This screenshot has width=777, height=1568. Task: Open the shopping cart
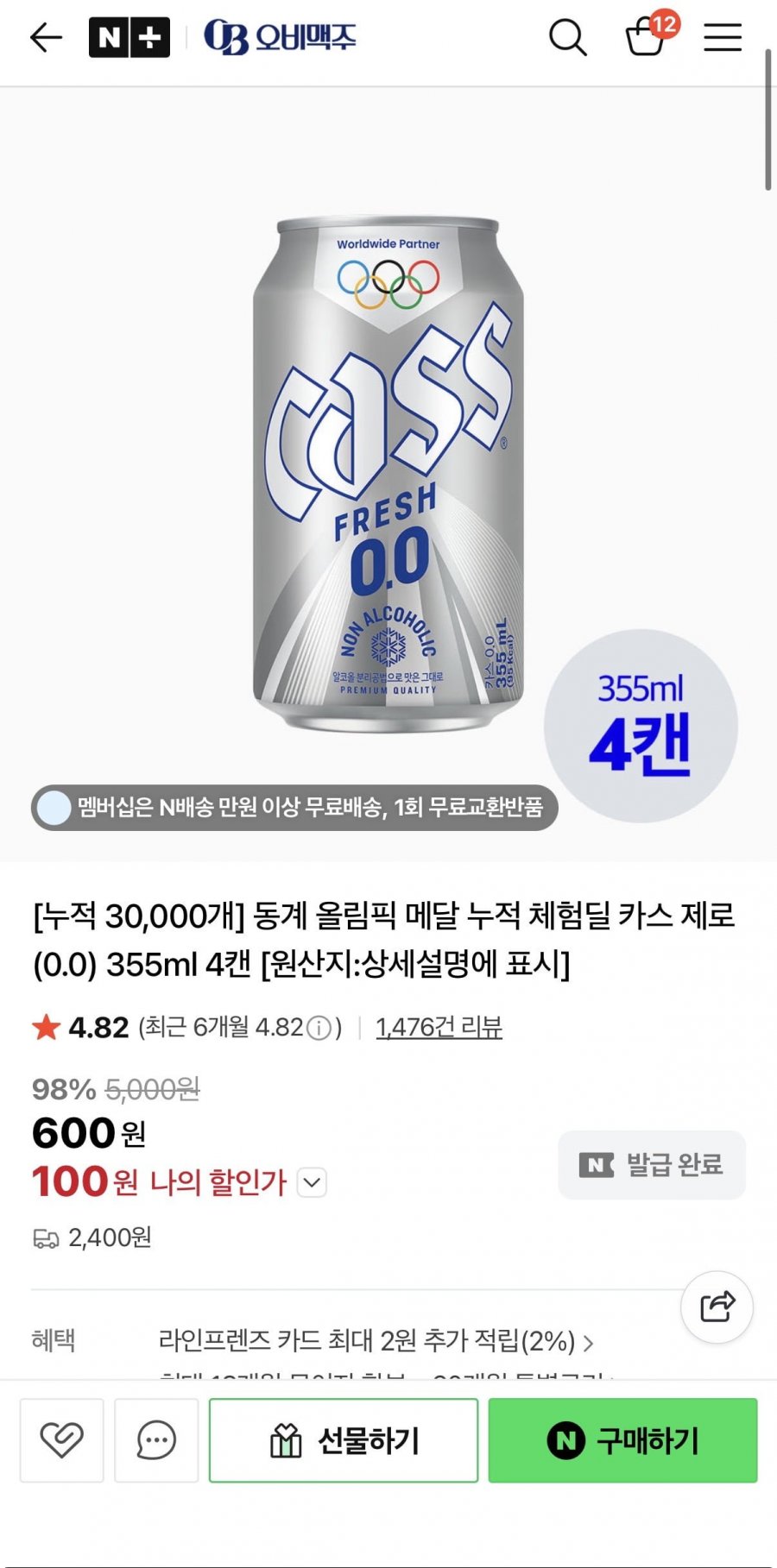point(646,38)
